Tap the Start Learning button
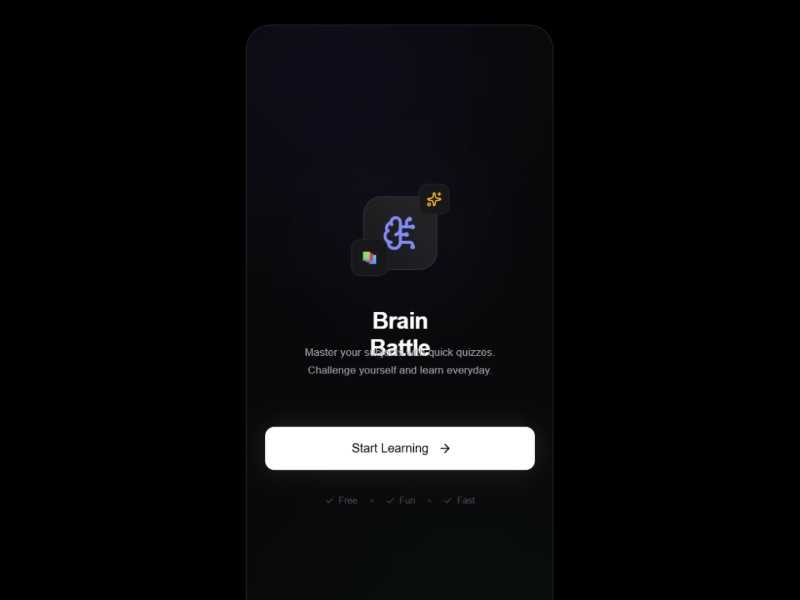The width and height of the screenshot is (800, 600). pos(400,448)
